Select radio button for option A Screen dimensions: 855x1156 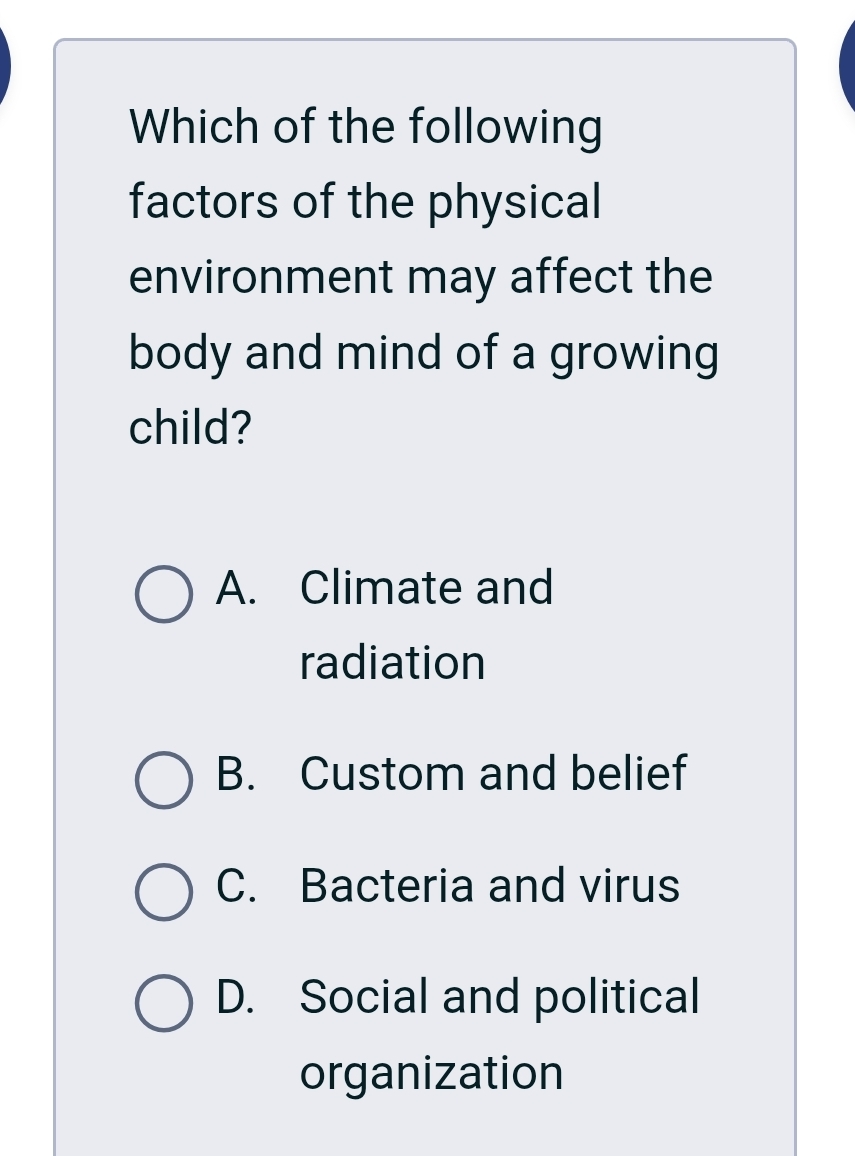(x=164, y=595)
